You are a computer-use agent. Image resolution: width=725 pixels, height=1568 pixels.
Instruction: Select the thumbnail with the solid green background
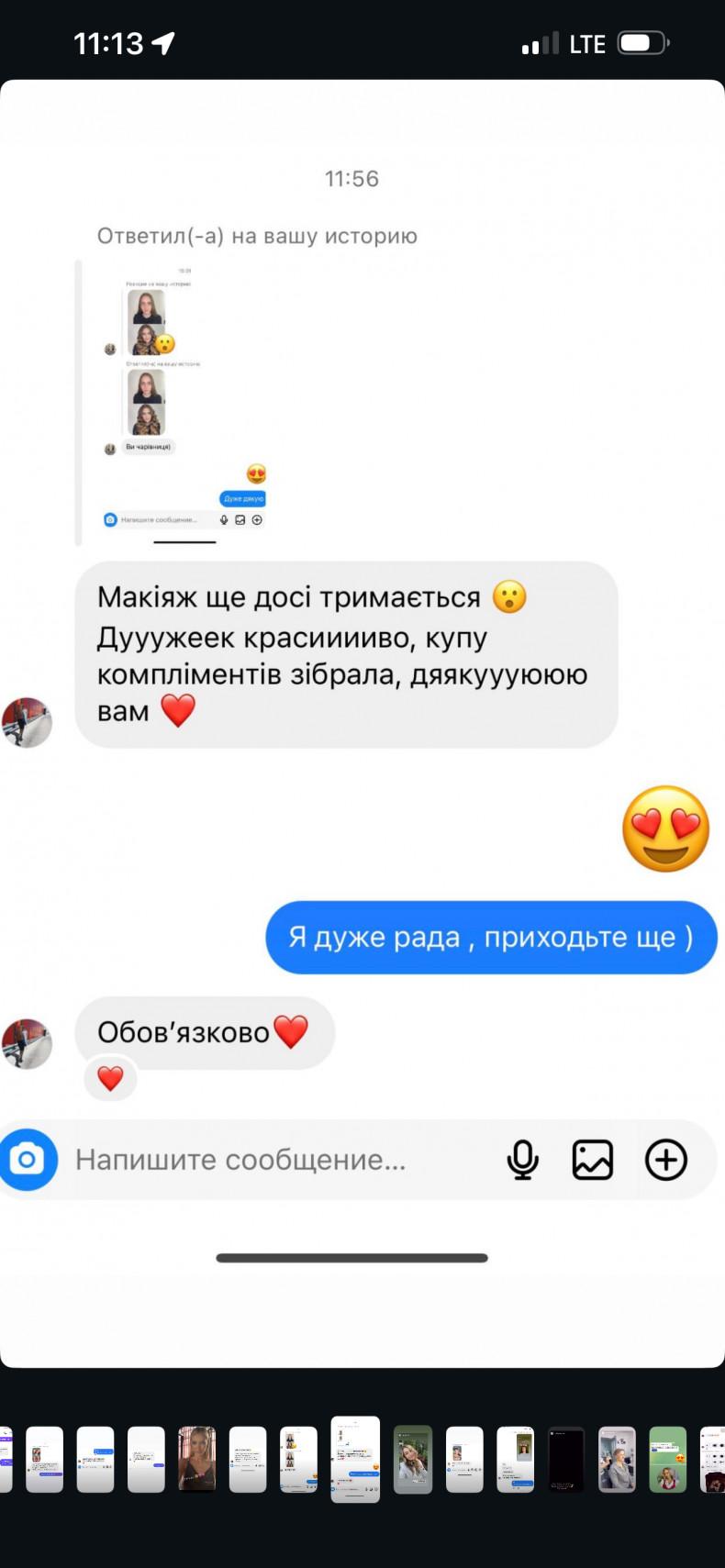tap(668, 1459)
